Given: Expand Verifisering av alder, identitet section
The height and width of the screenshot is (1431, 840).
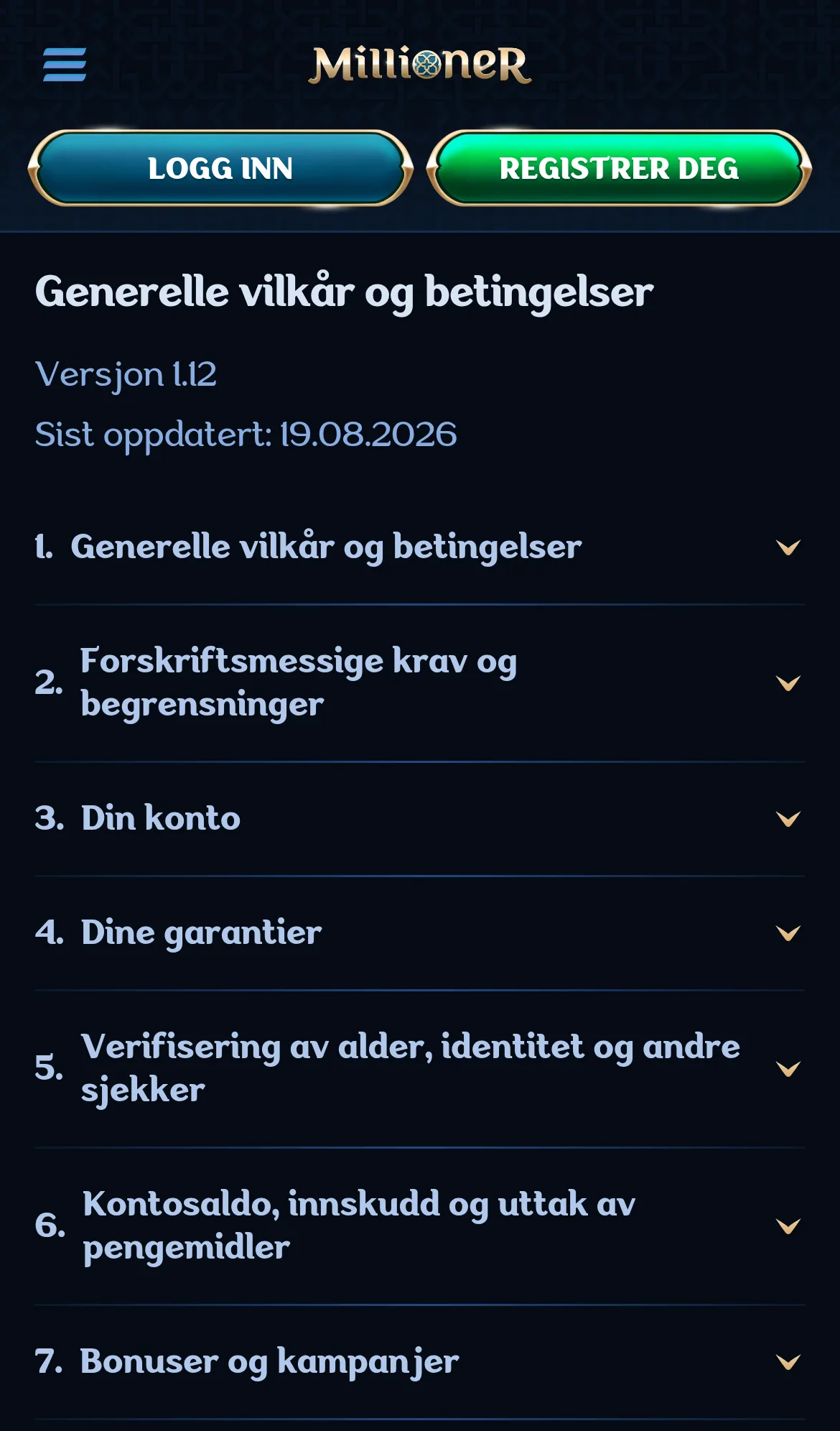Looking at the screenshot, I should tap(419, 1068).
